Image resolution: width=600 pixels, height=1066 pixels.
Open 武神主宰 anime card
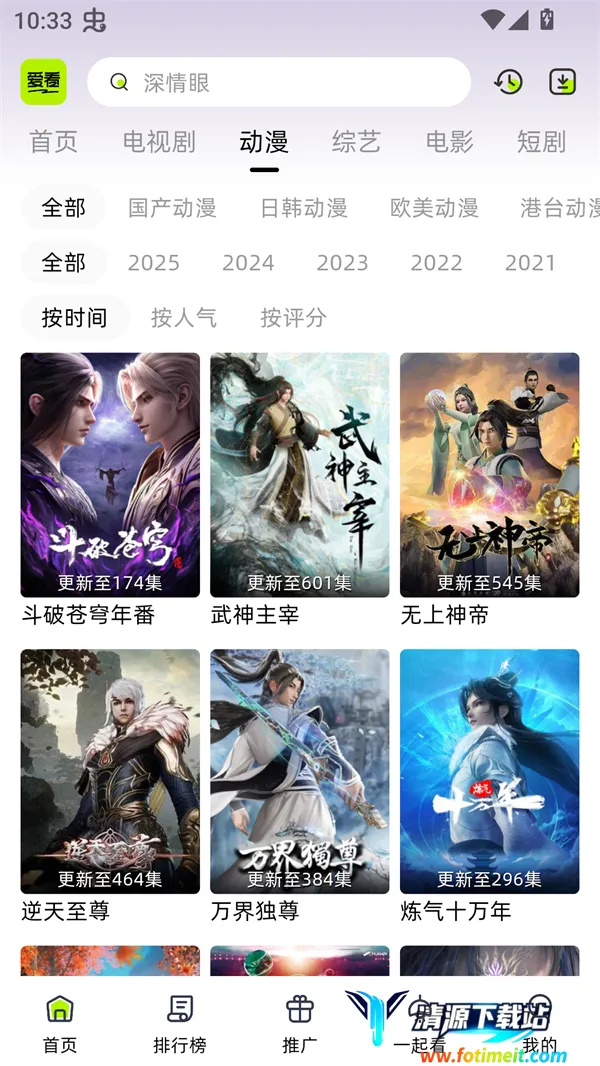click(299, 475)
